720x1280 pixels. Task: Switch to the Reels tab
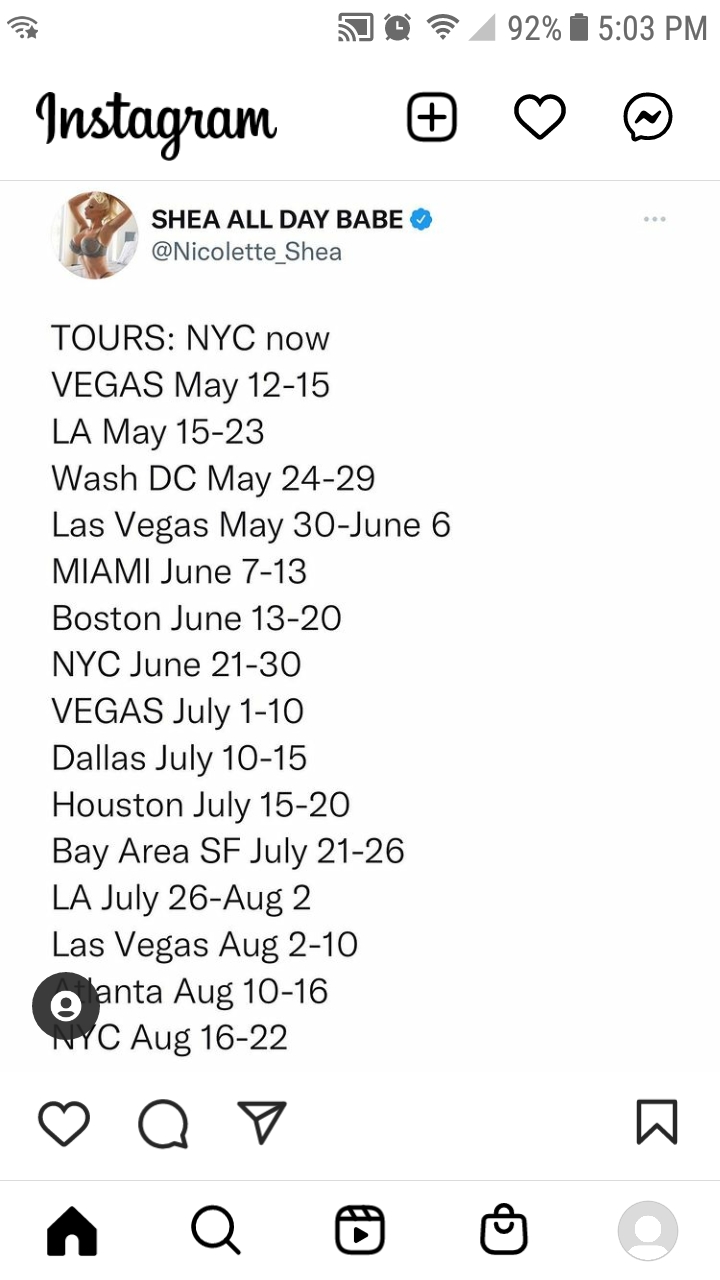point(360,1231)
